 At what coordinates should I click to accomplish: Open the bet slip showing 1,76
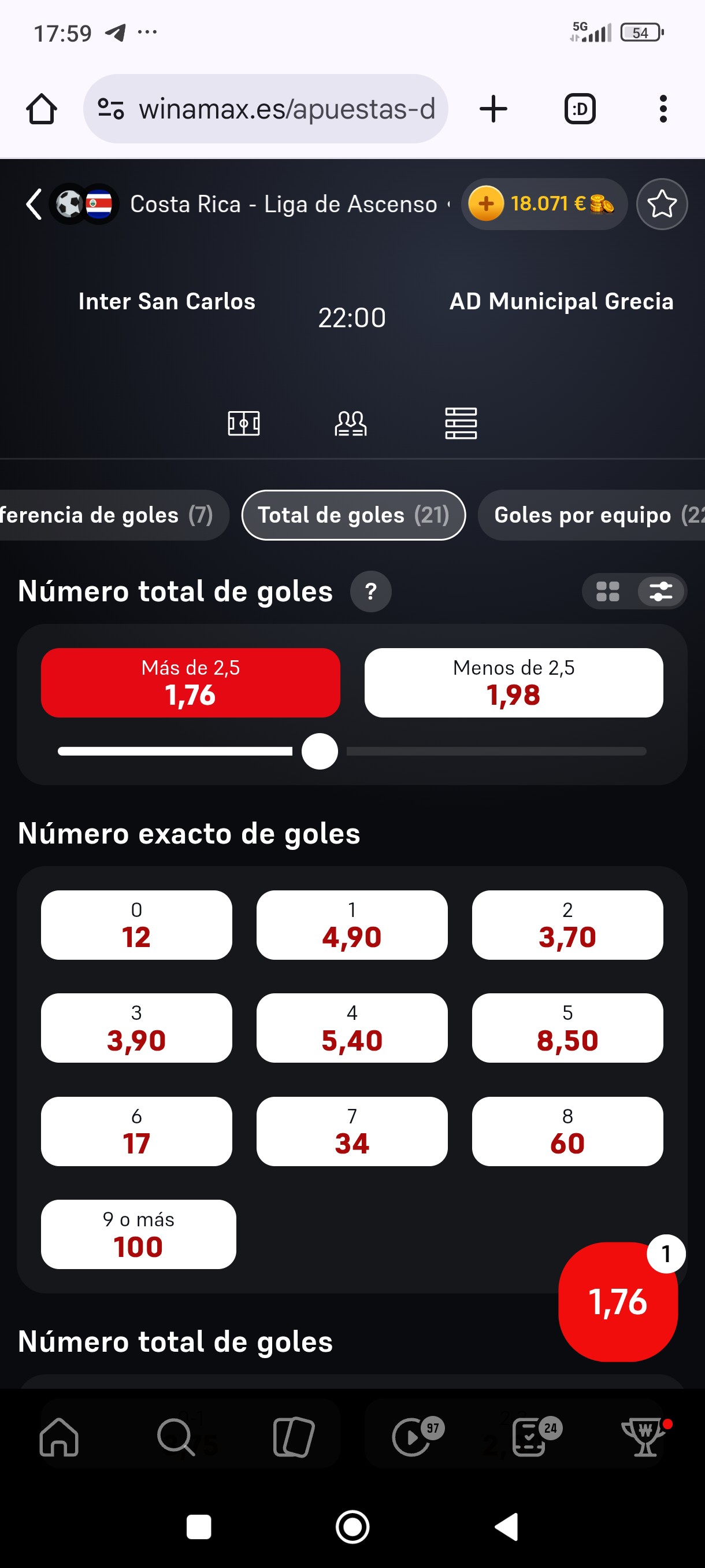[618, 1301]
